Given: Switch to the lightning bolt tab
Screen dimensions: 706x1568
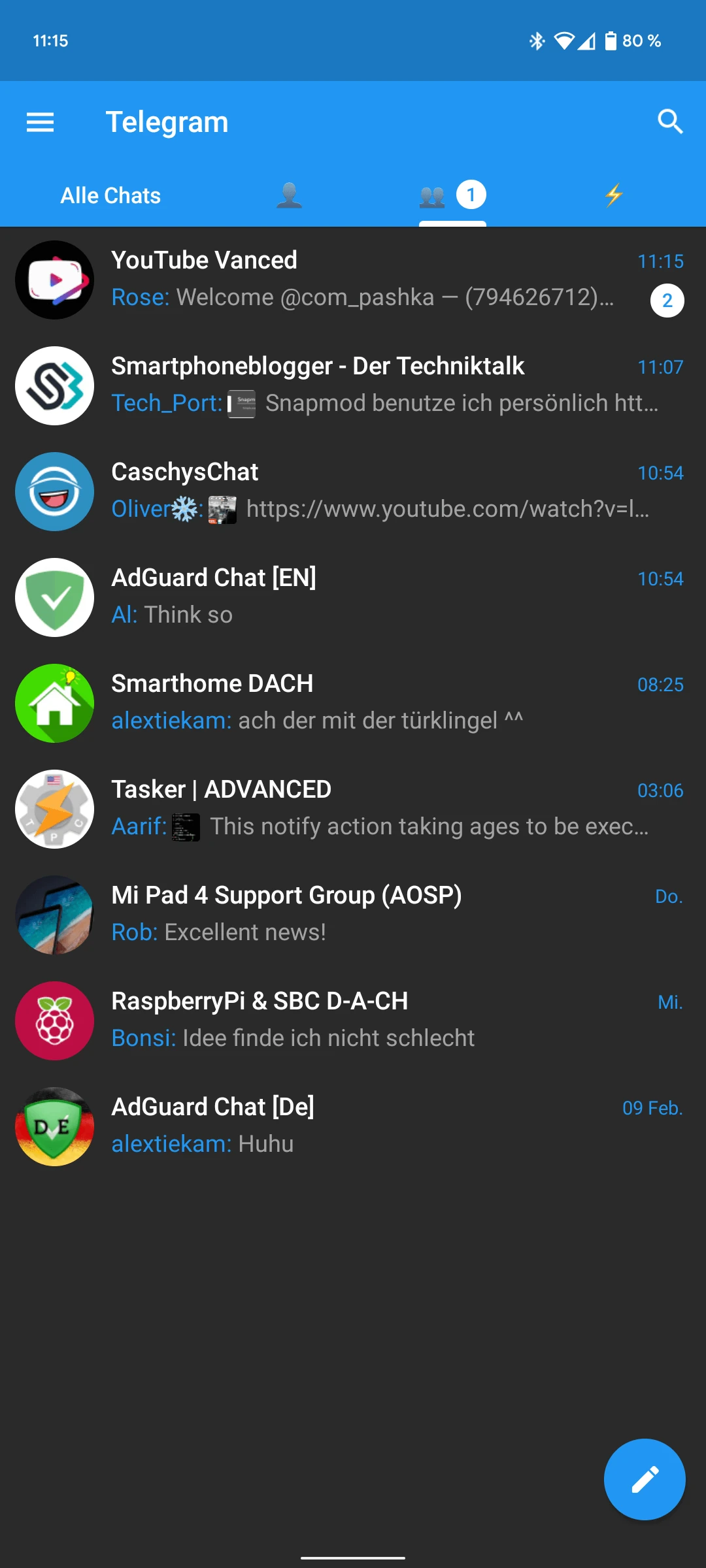Looking at the screenshot, I should tap(614, 195).
